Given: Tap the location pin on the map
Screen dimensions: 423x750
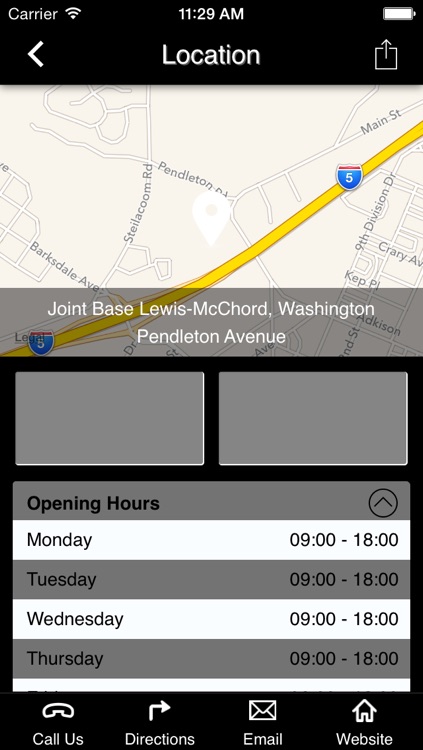Looking at the screenshot, I should 212,219.
